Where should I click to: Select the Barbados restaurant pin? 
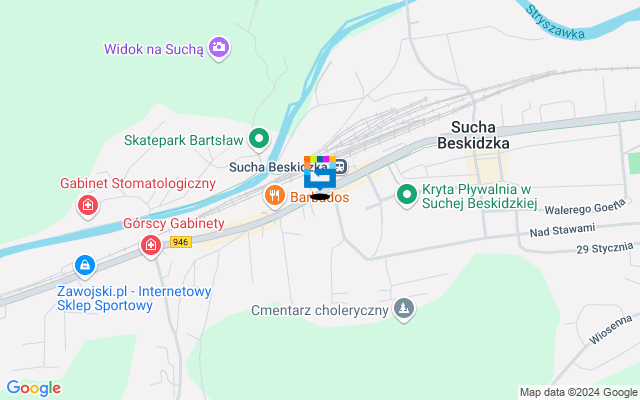(274, 197)
